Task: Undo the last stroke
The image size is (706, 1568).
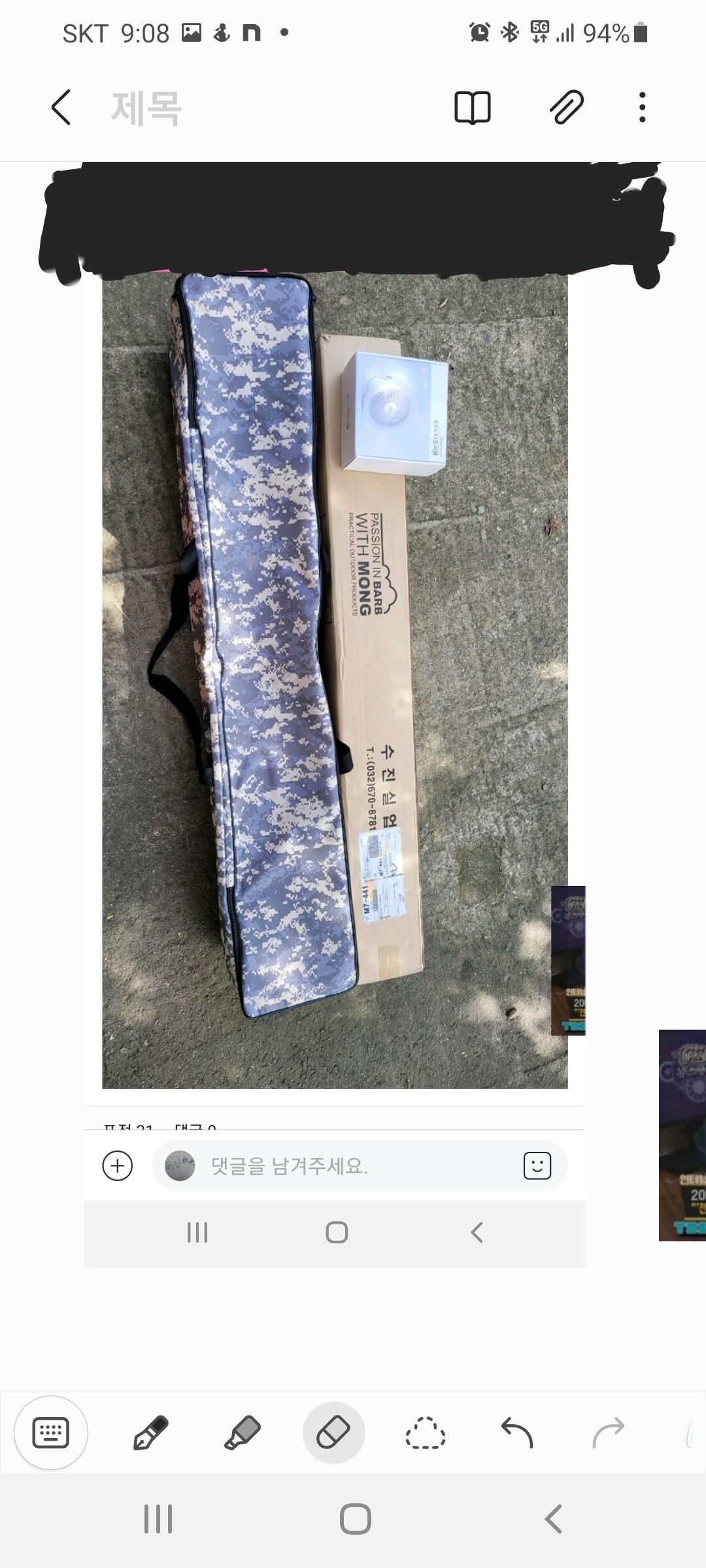Action: pyautogui.click(x=517, y=1433)
